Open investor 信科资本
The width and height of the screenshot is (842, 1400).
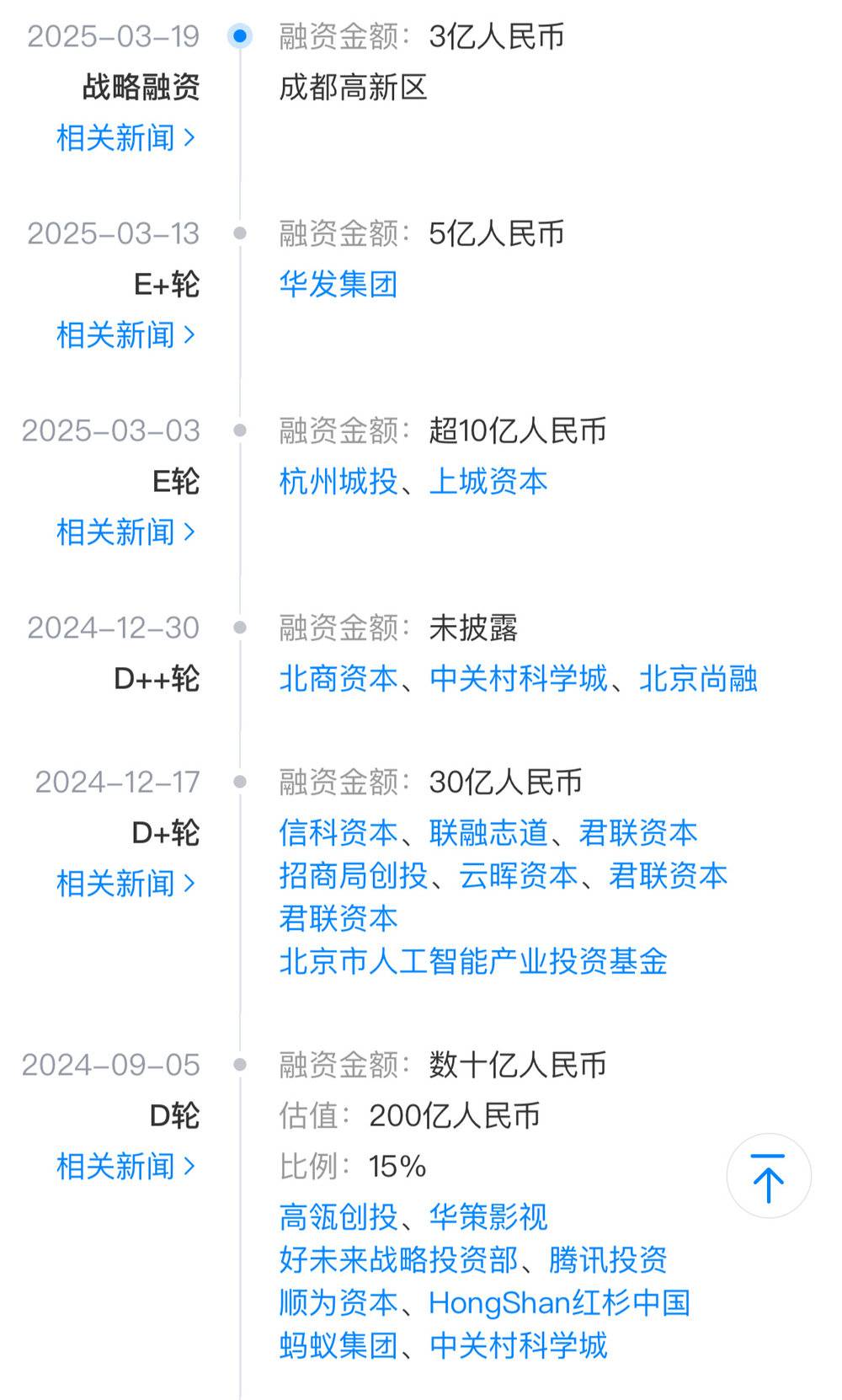pyautogui.click(x=338, y=833)
